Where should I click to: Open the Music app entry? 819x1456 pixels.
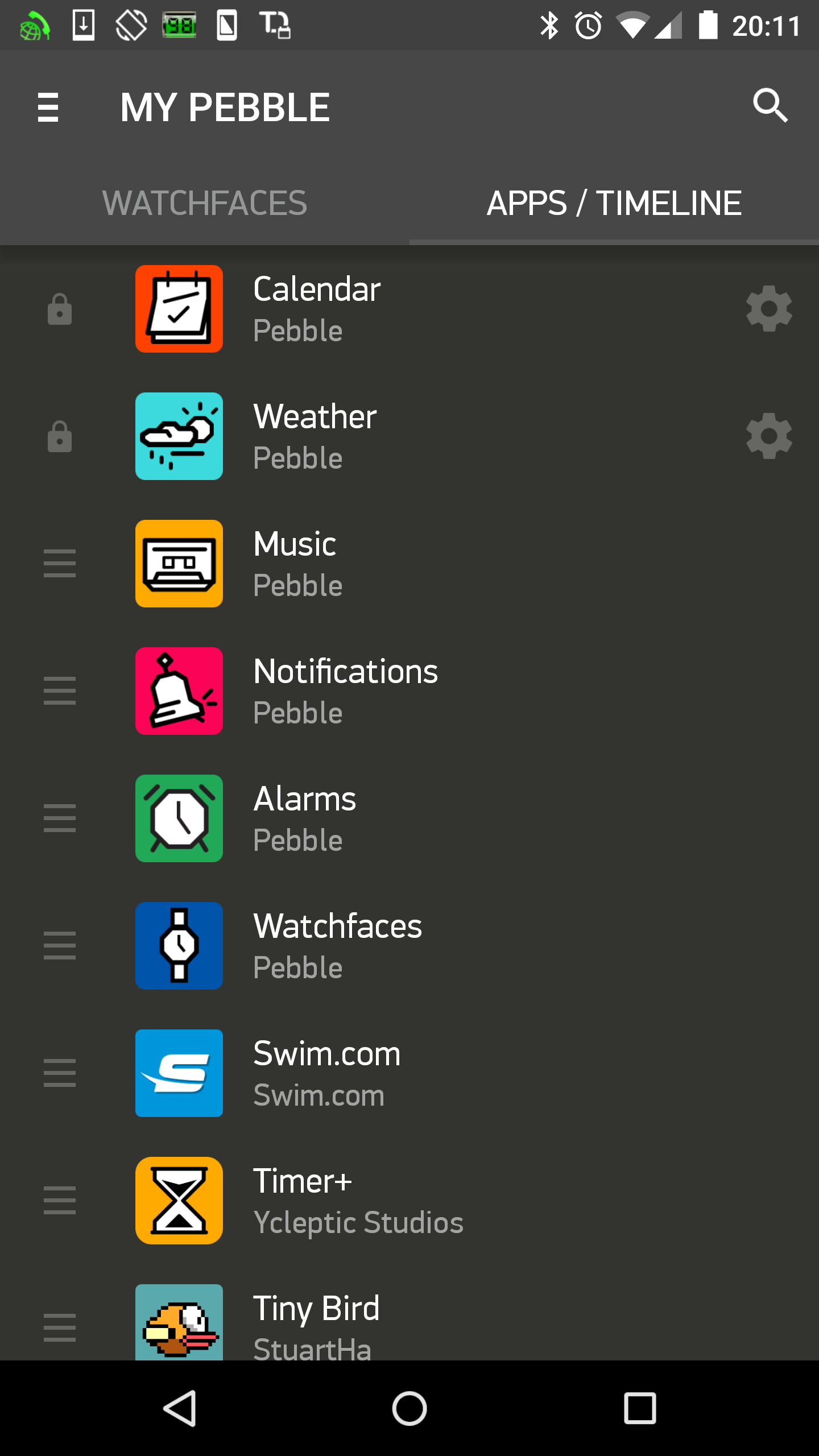(x=409, y=564)
